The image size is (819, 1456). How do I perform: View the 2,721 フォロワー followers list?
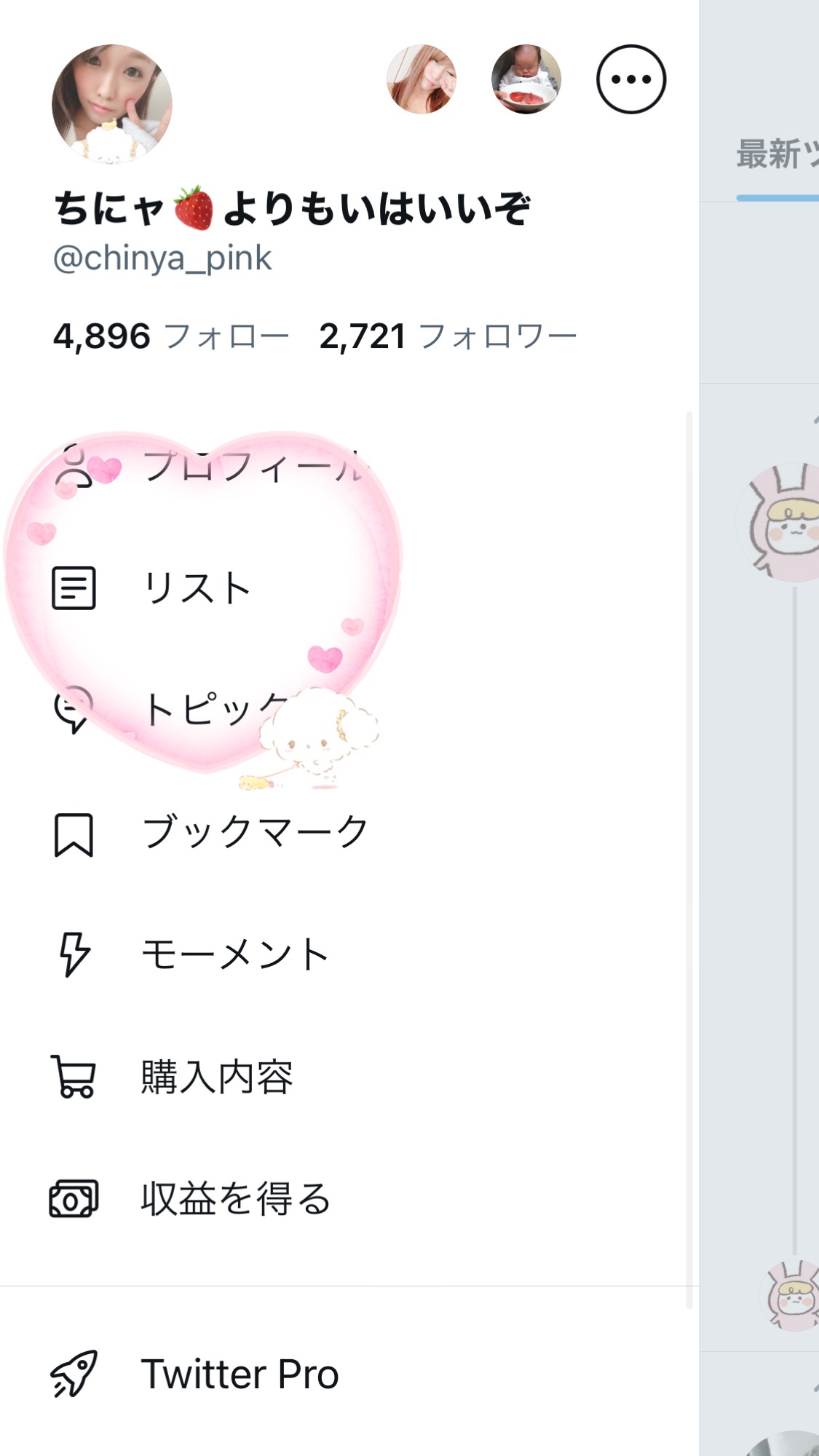point(448,336)
